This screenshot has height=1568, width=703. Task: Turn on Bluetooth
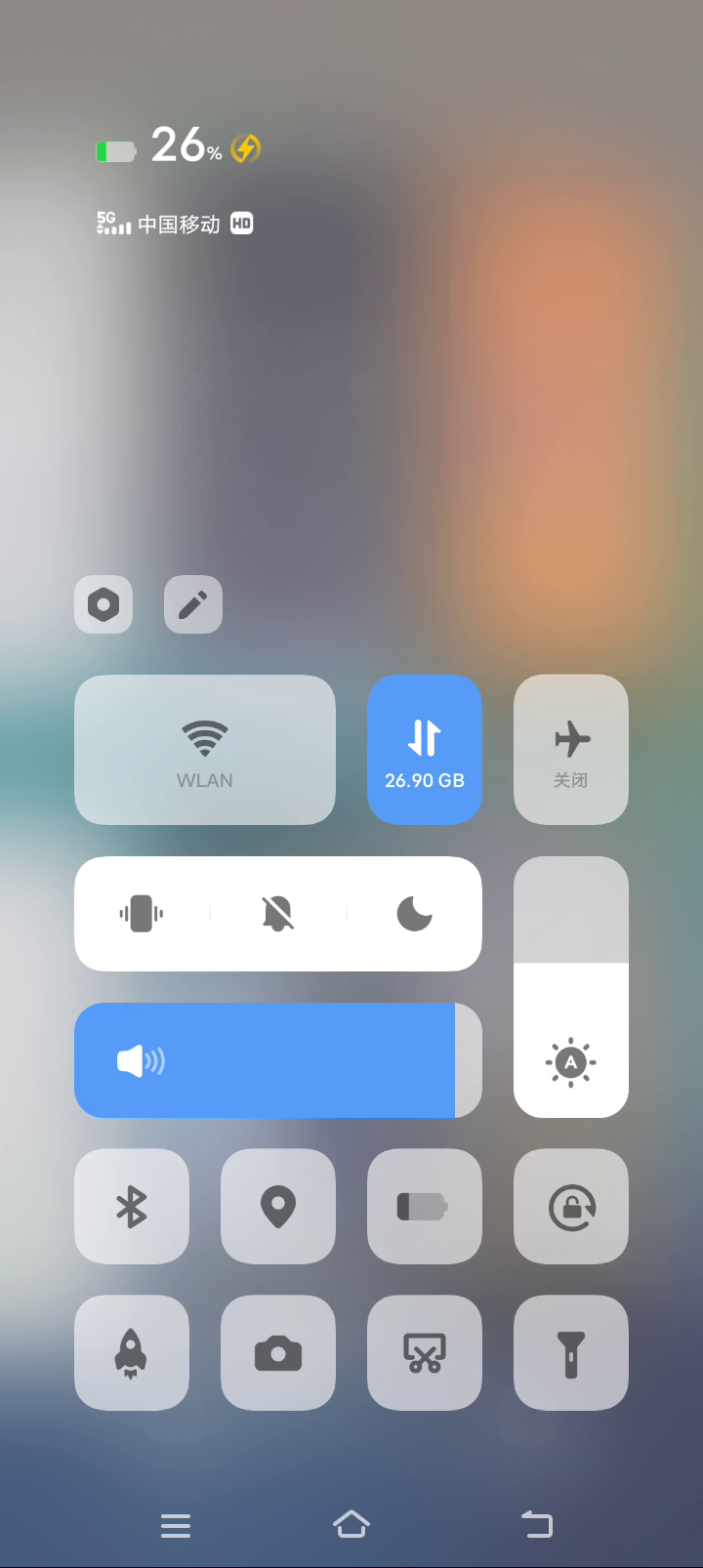(132, 1207)
